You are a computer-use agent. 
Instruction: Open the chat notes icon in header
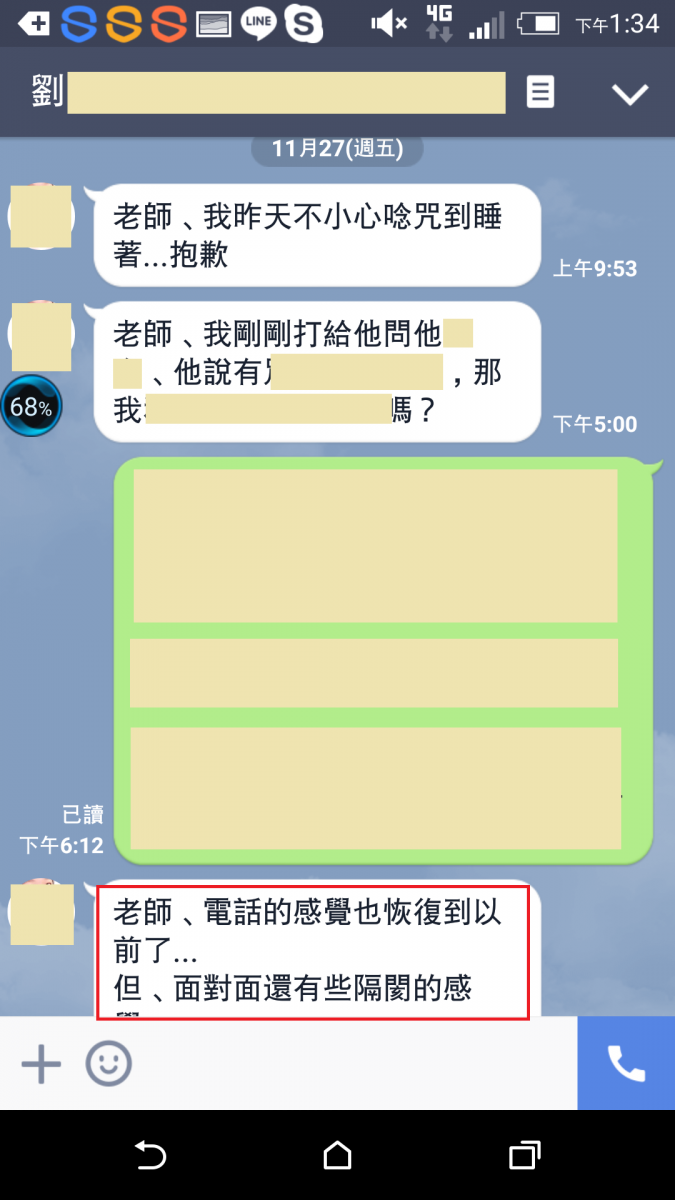click(540, 93)
